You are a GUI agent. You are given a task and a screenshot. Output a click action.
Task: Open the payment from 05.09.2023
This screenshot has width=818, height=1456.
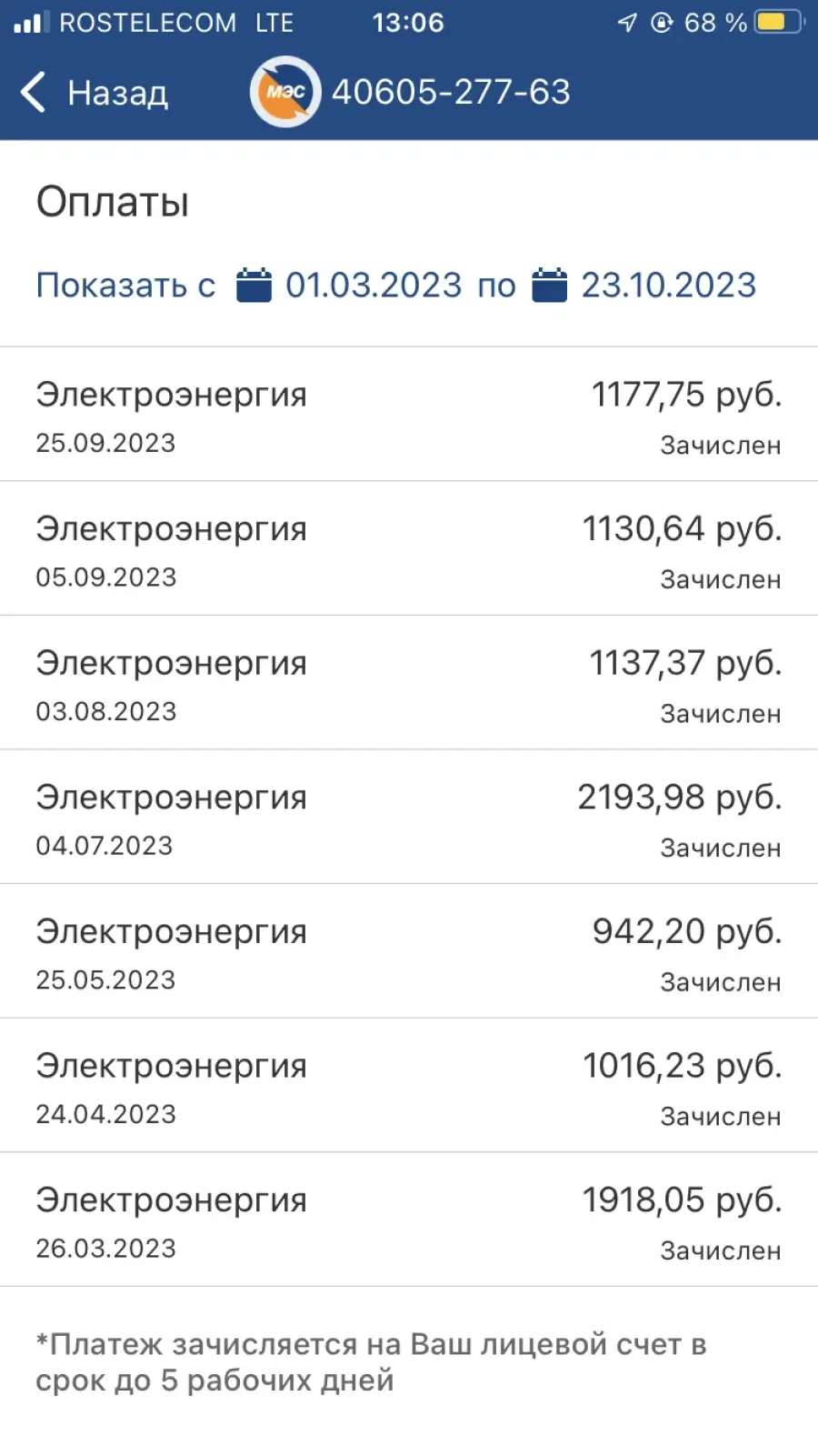409,548
